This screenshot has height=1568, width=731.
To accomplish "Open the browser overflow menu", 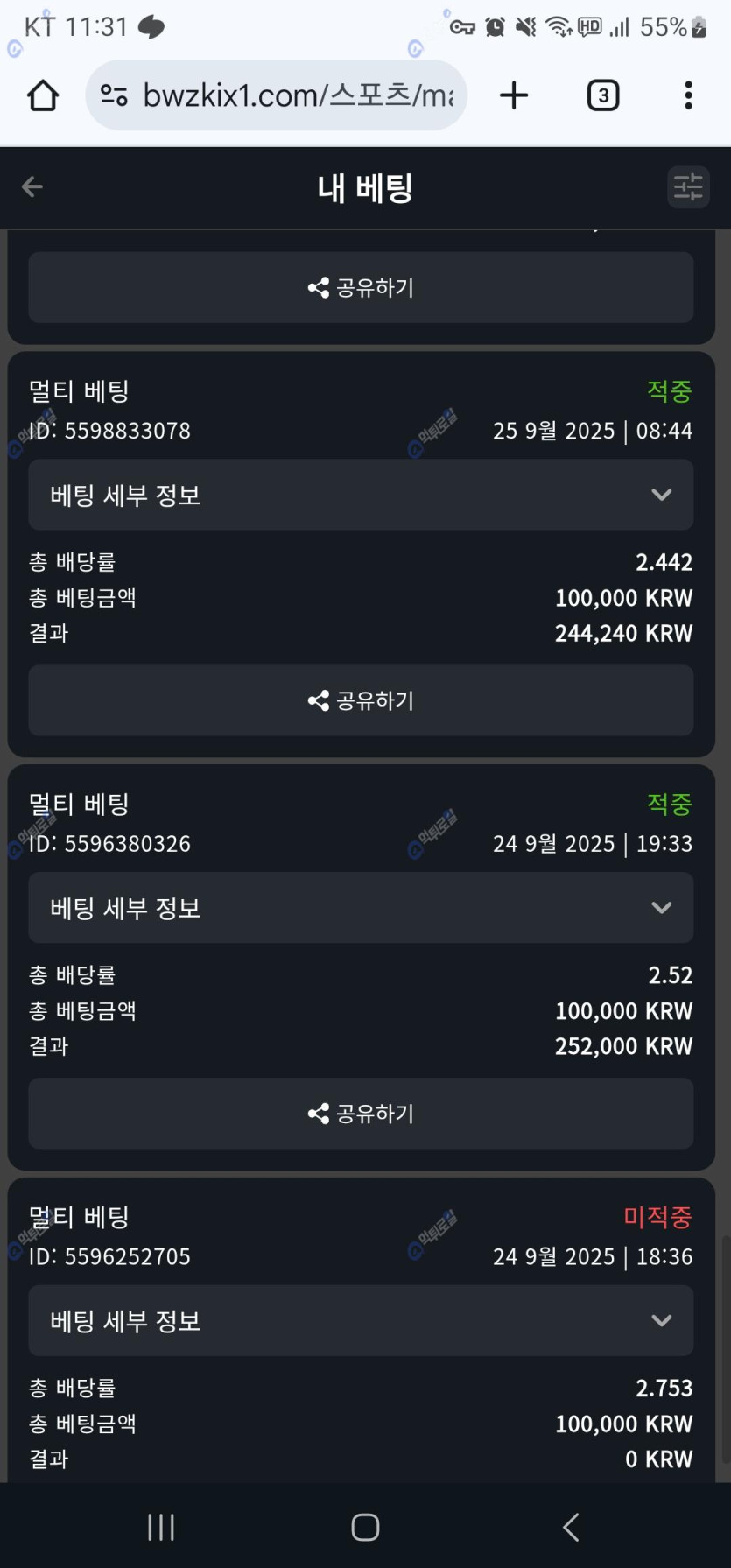I will point(688,95).
